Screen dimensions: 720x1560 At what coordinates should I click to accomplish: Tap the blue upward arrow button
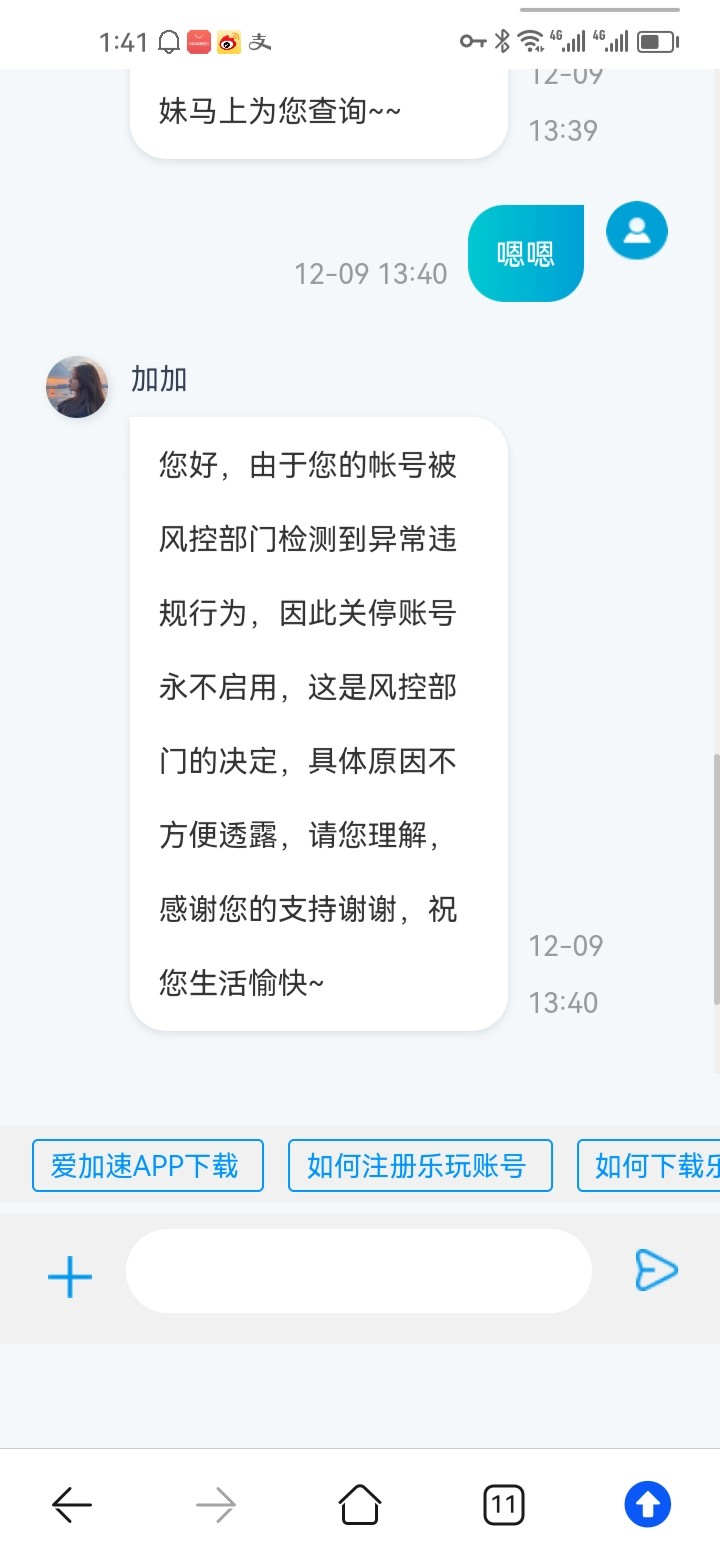[647, 1503]
